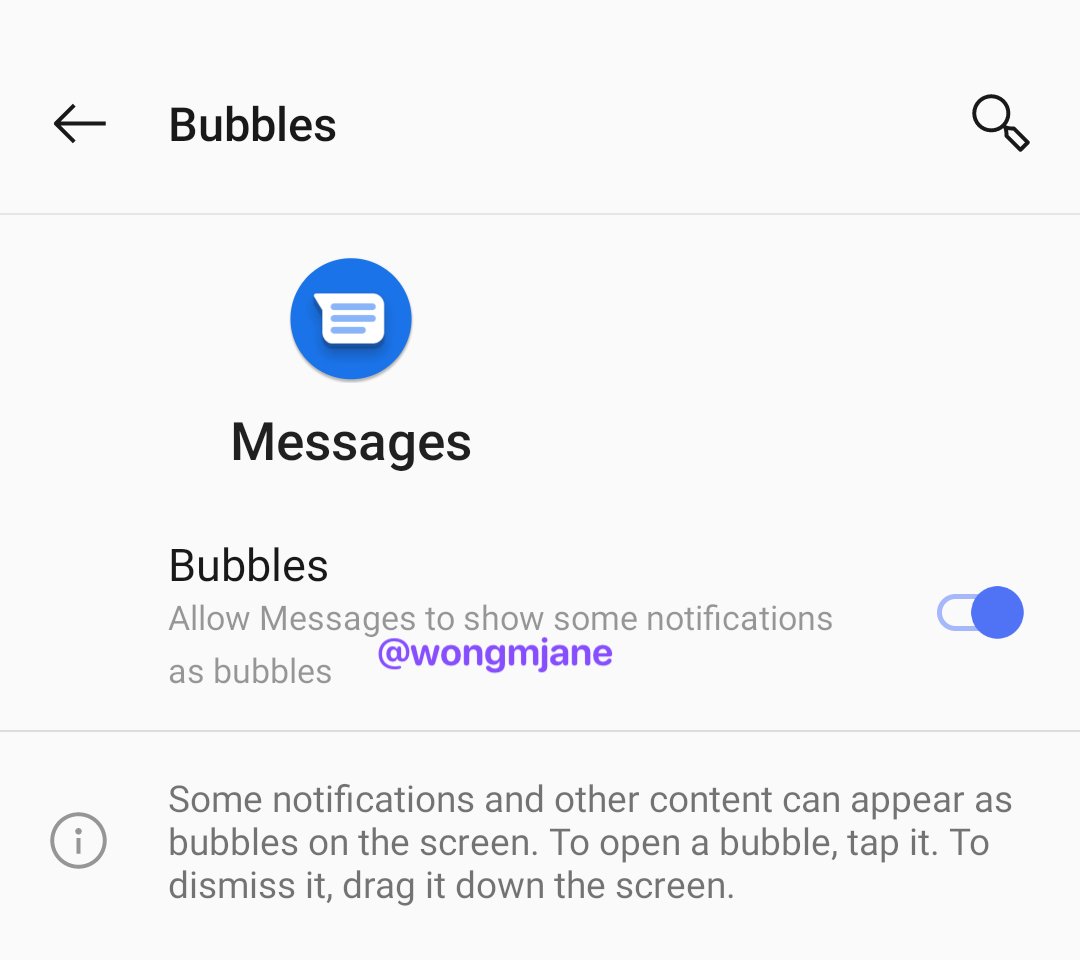Open settings search magnifier

(1000, 124)
